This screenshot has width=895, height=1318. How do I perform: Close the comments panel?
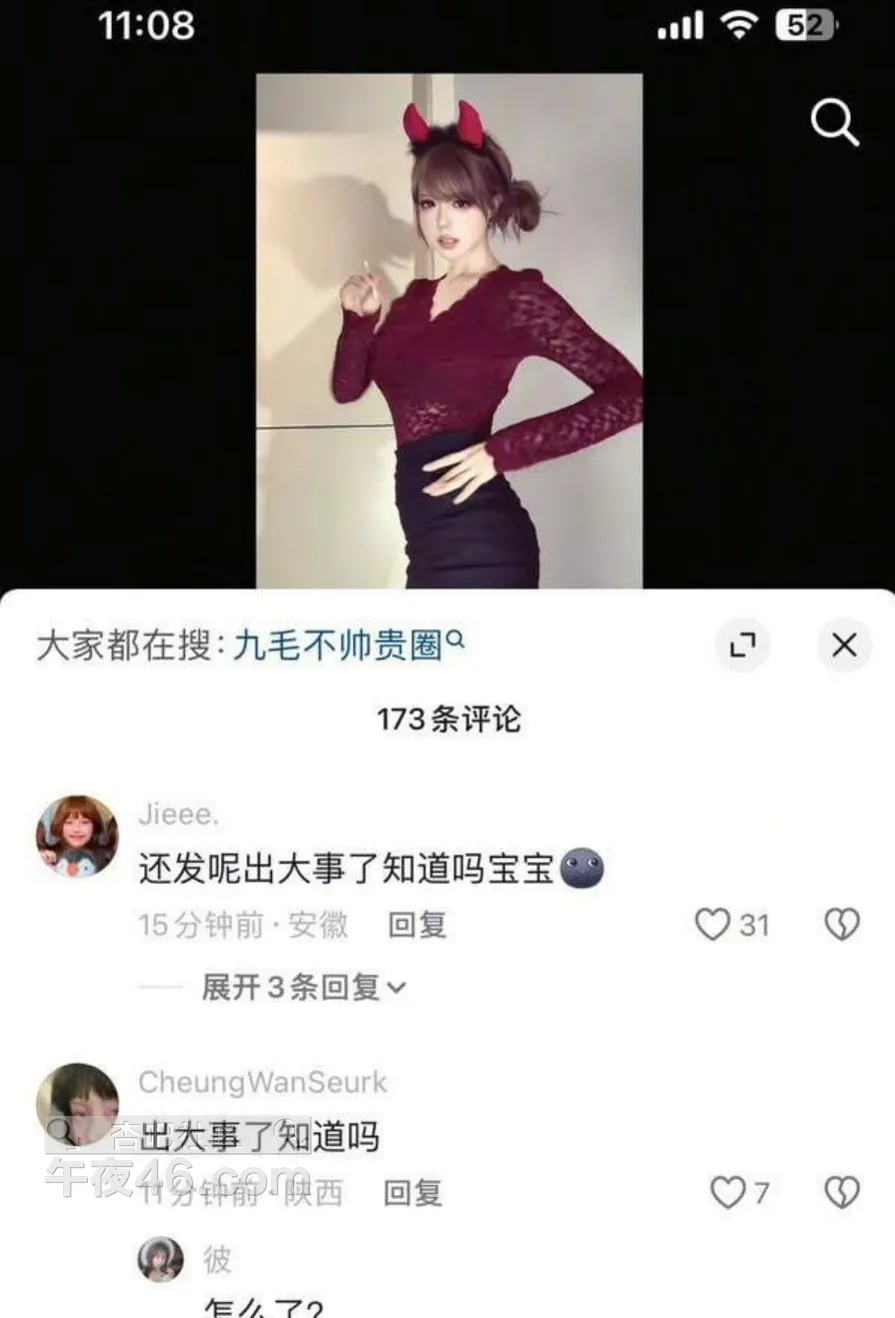click(x=844, y=646)
